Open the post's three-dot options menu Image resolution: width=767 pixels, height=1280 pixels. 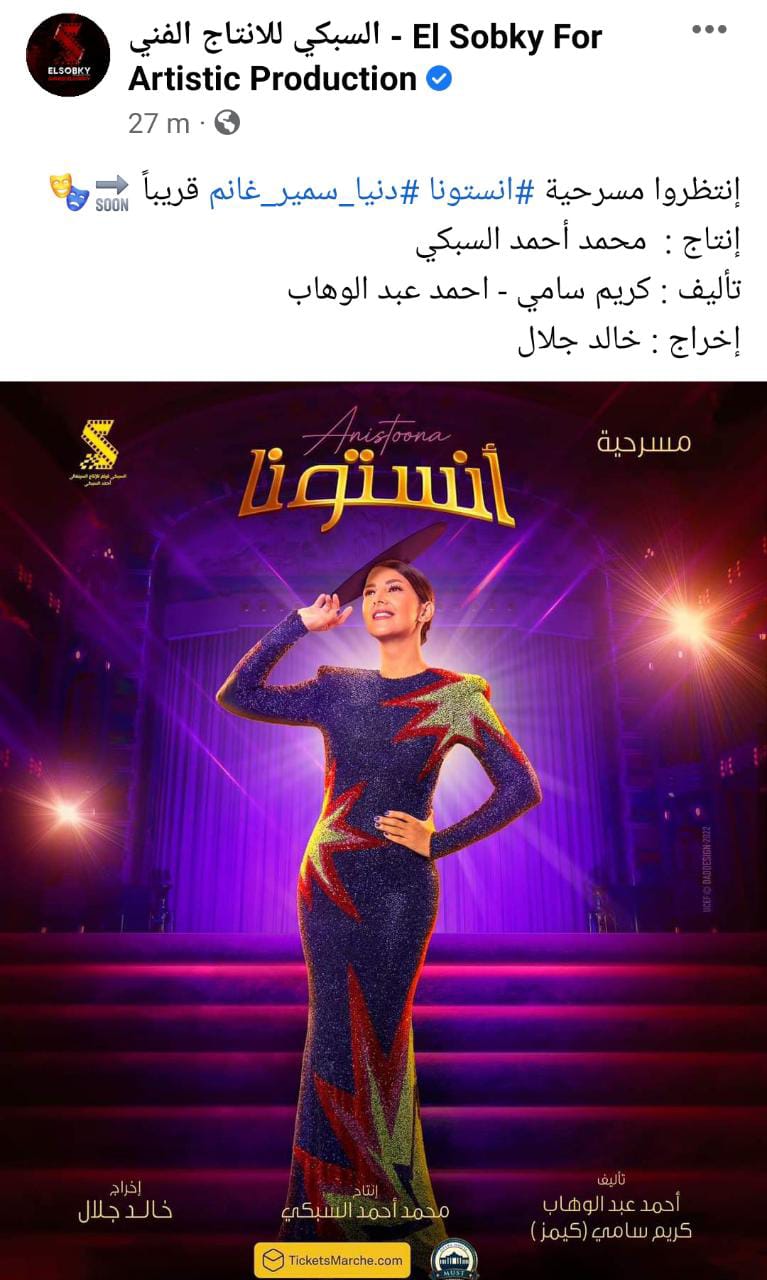(709, 30)
